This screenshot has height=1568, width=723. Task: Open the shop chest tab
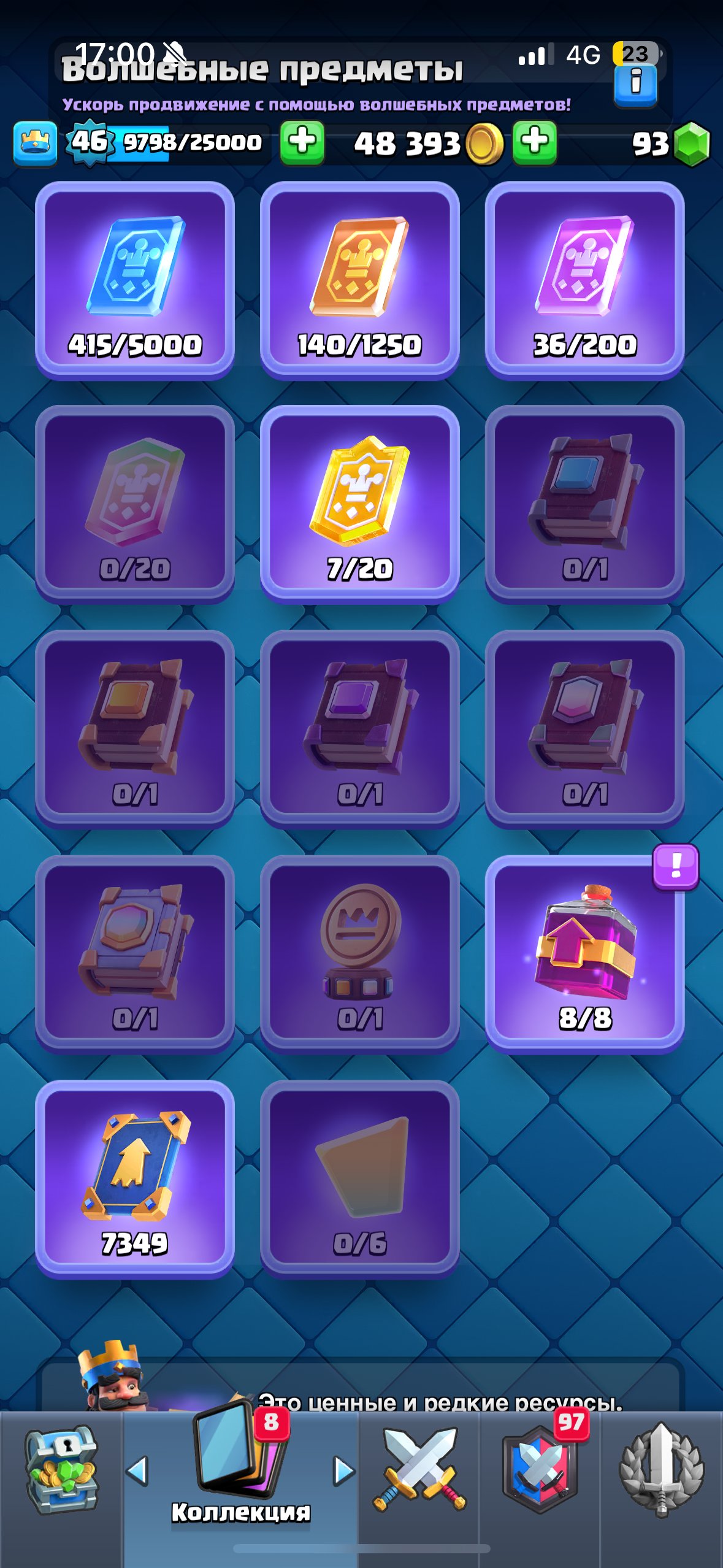click(61, 1470)
